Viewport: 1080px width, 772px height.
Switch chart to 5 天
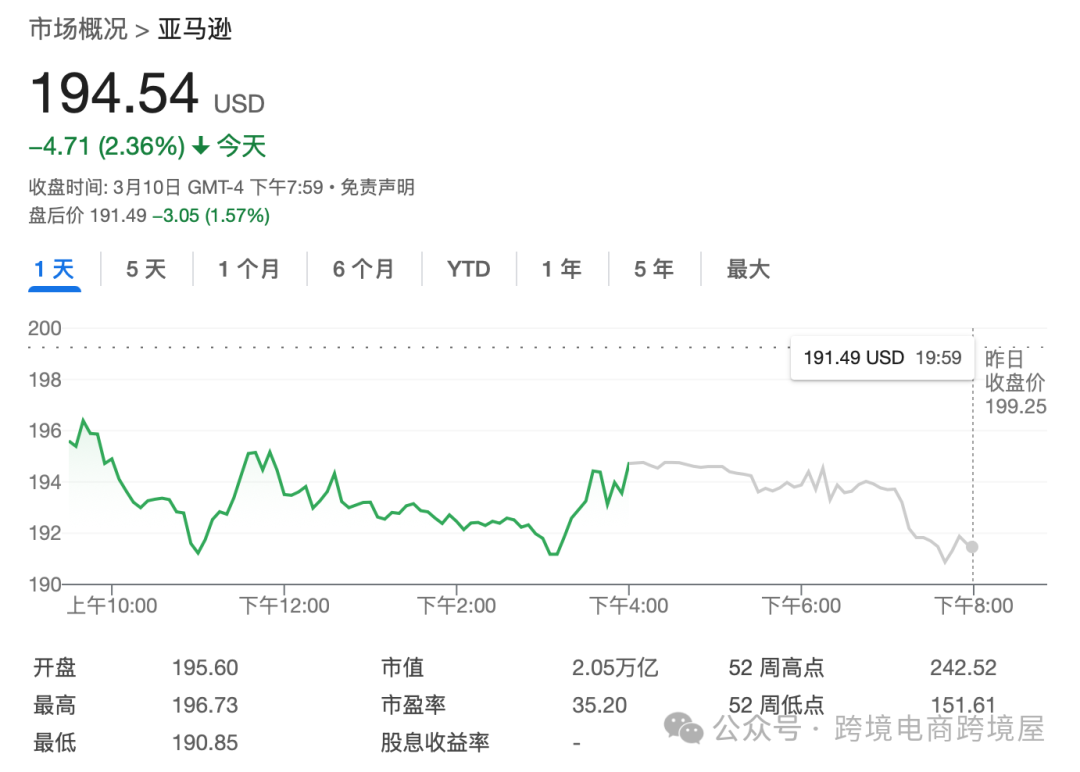[146, 269]
